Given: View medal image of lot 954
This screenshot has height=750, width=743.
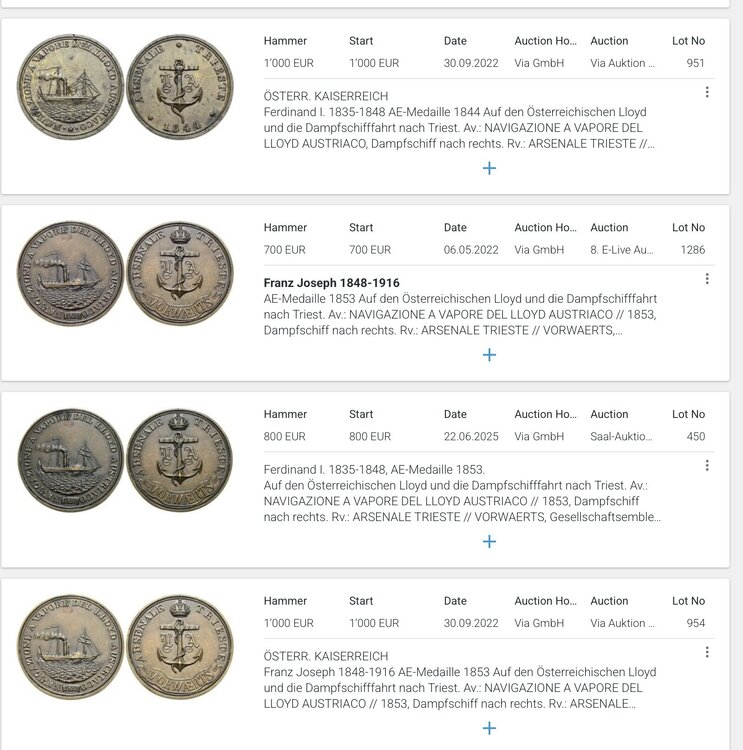Looking at the screenshot, I should [125, 647].
